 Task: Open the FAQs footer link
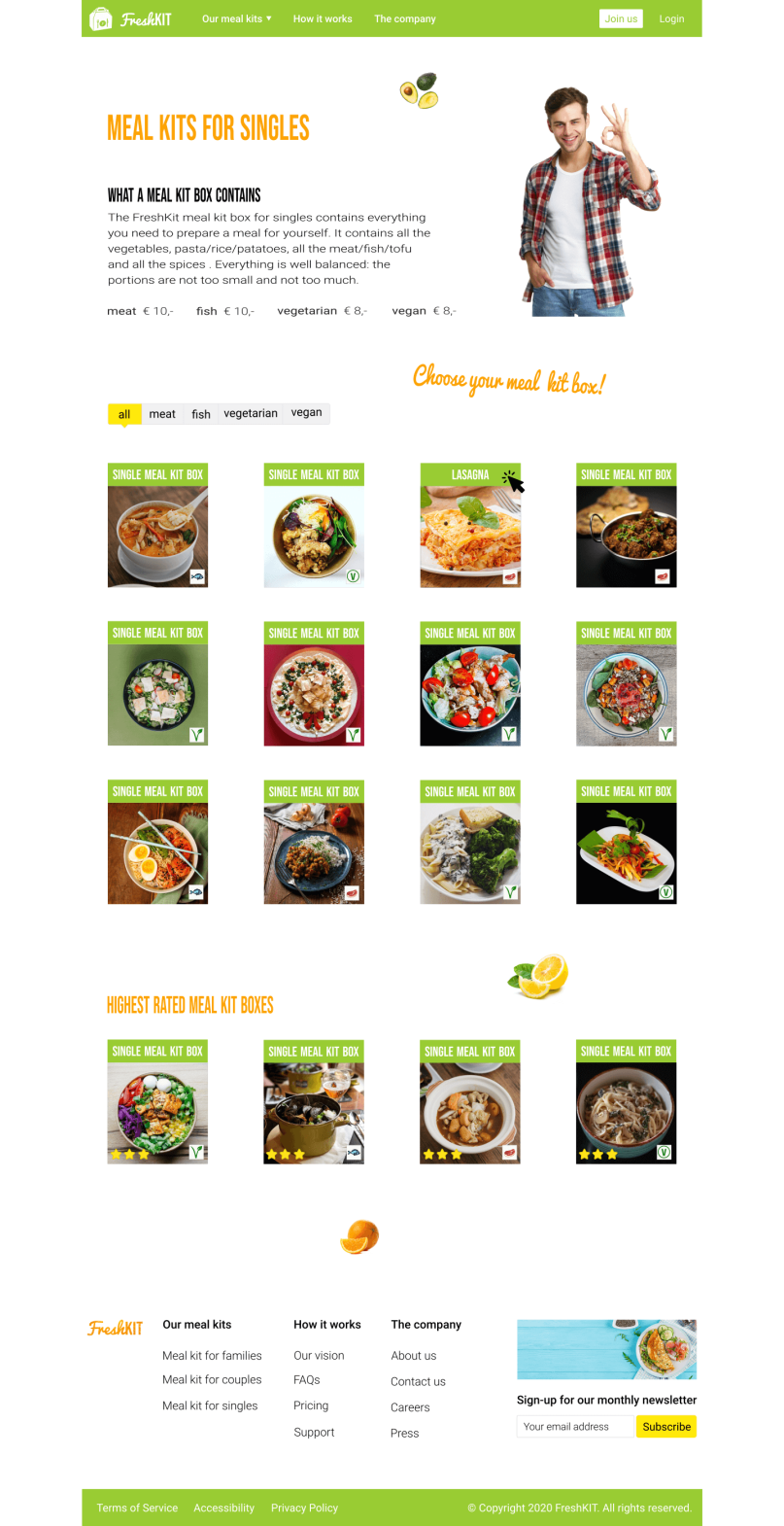307,1379
